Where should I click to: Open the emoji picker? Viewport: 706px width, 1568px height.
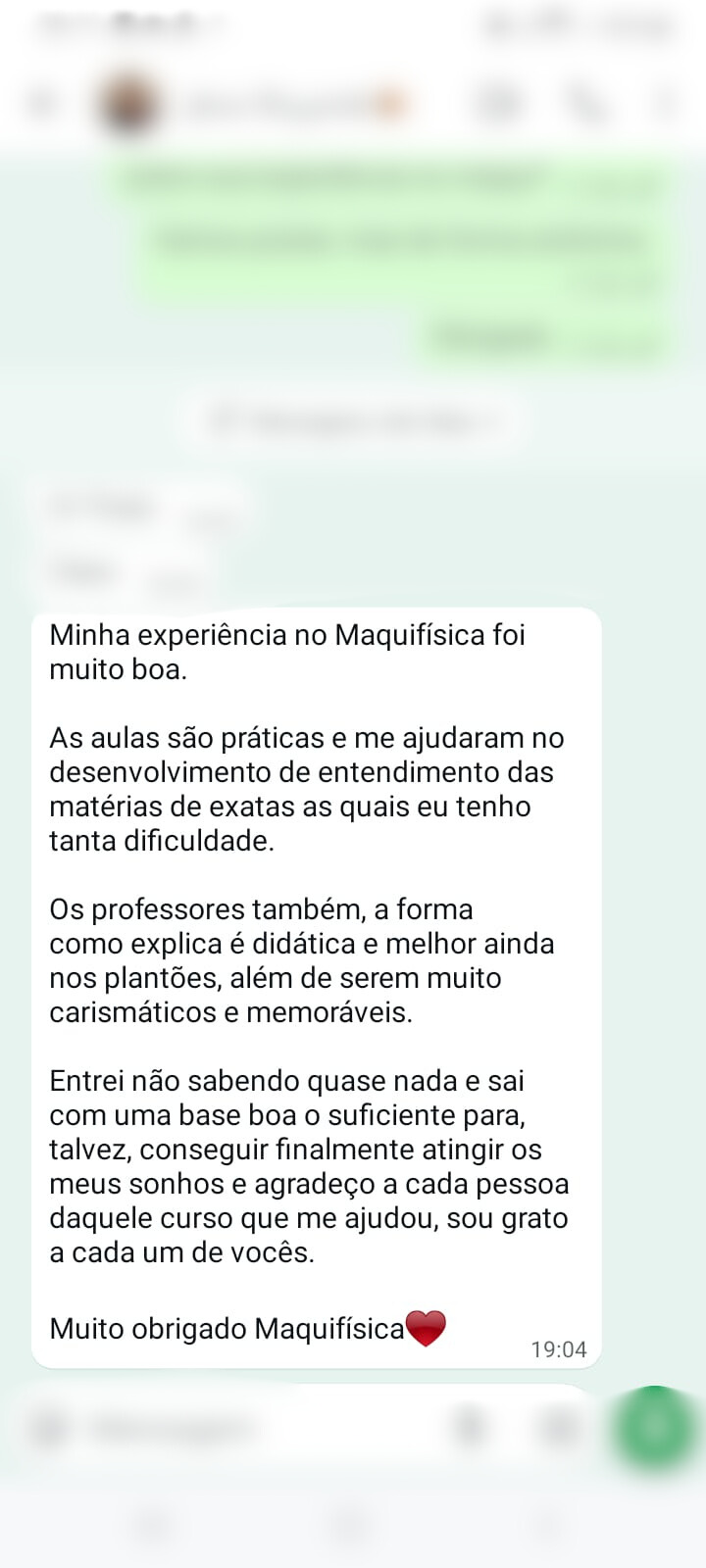pyautogui.click(x=47, y=1429)
